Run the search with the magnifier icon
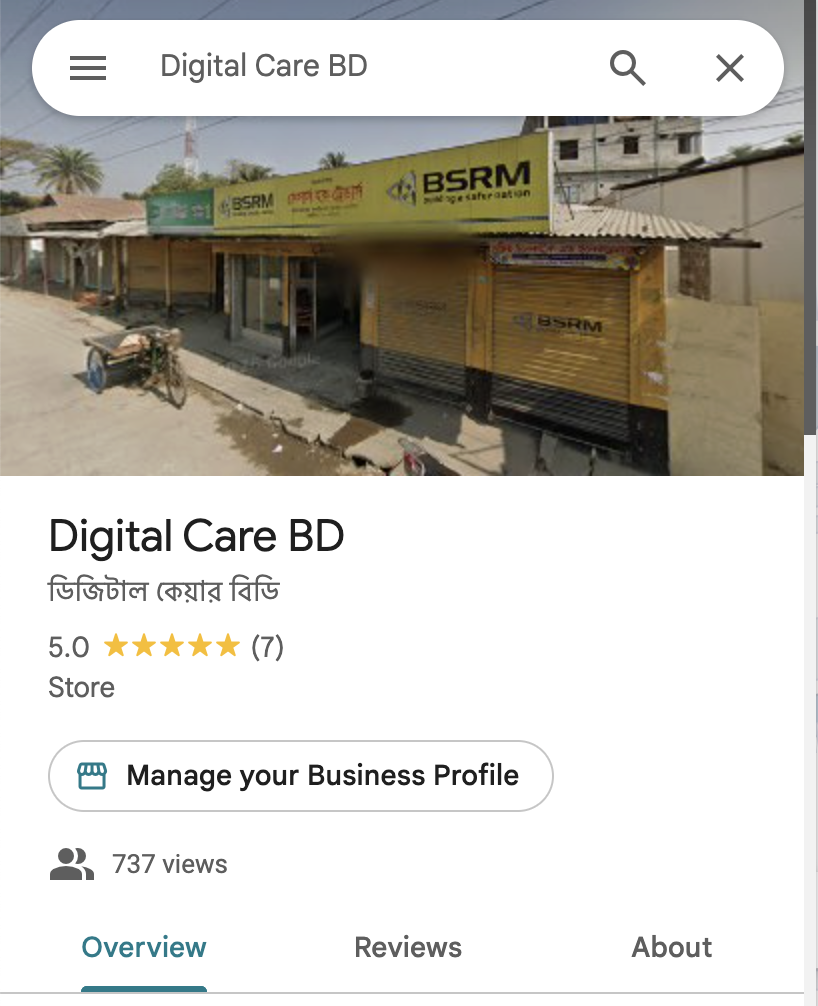The height and width of the screenshot is (1006, 818). click(x=628, y=68)
